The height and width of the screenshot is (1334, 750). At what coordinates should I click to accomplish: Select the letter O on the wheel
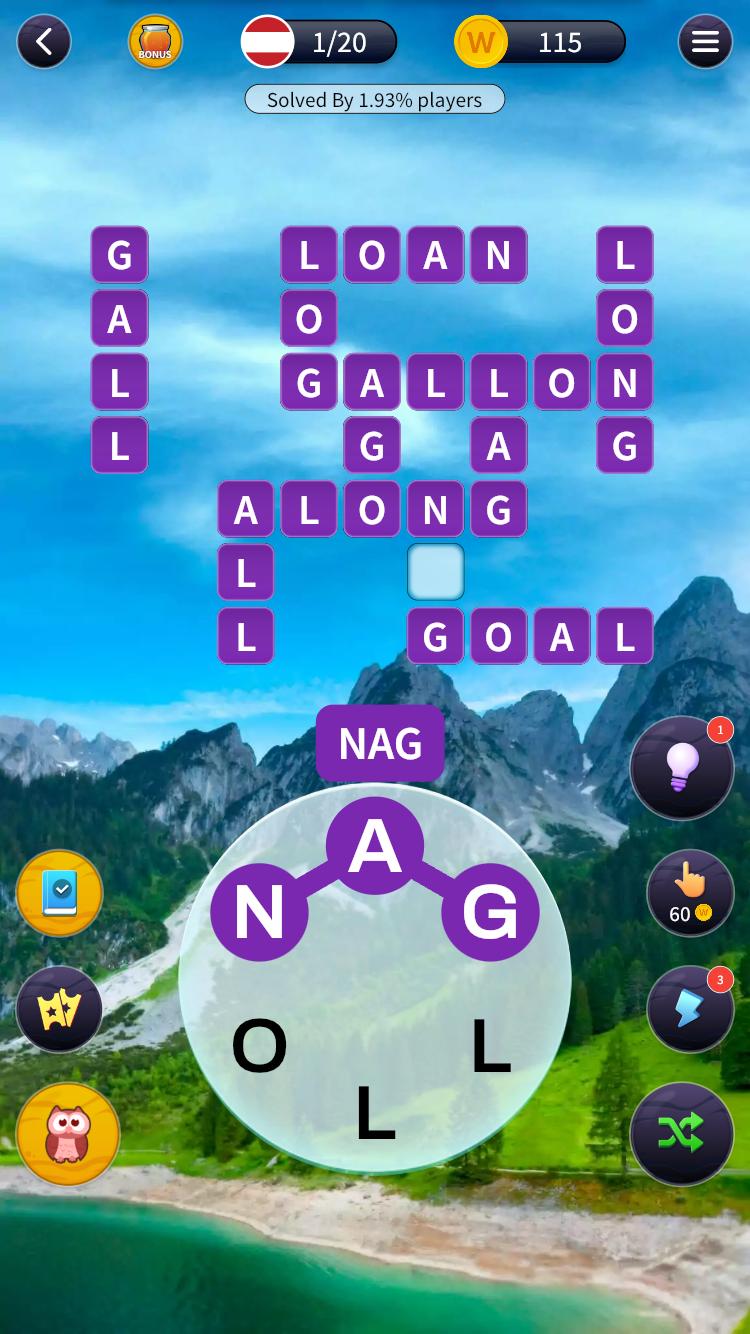pyautogui.click(x=259, y=1047)
